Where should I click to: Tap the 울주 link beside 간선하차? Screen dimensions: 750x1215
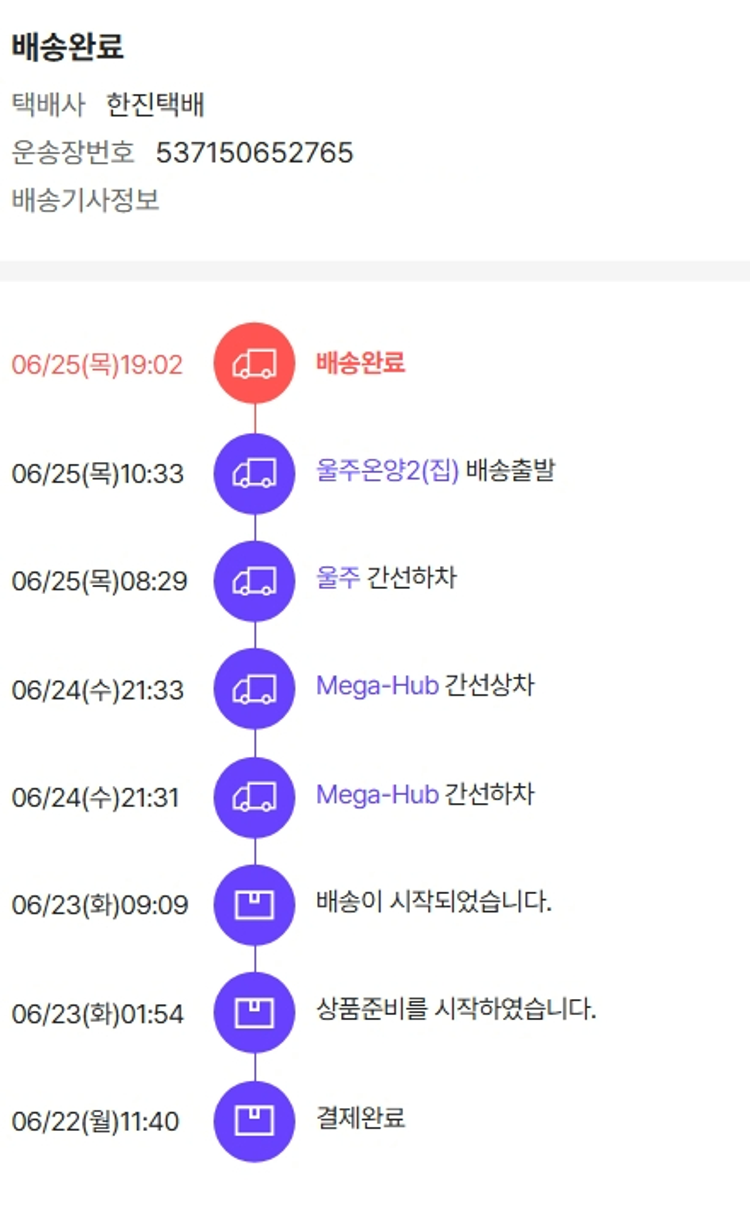point(336,578)
